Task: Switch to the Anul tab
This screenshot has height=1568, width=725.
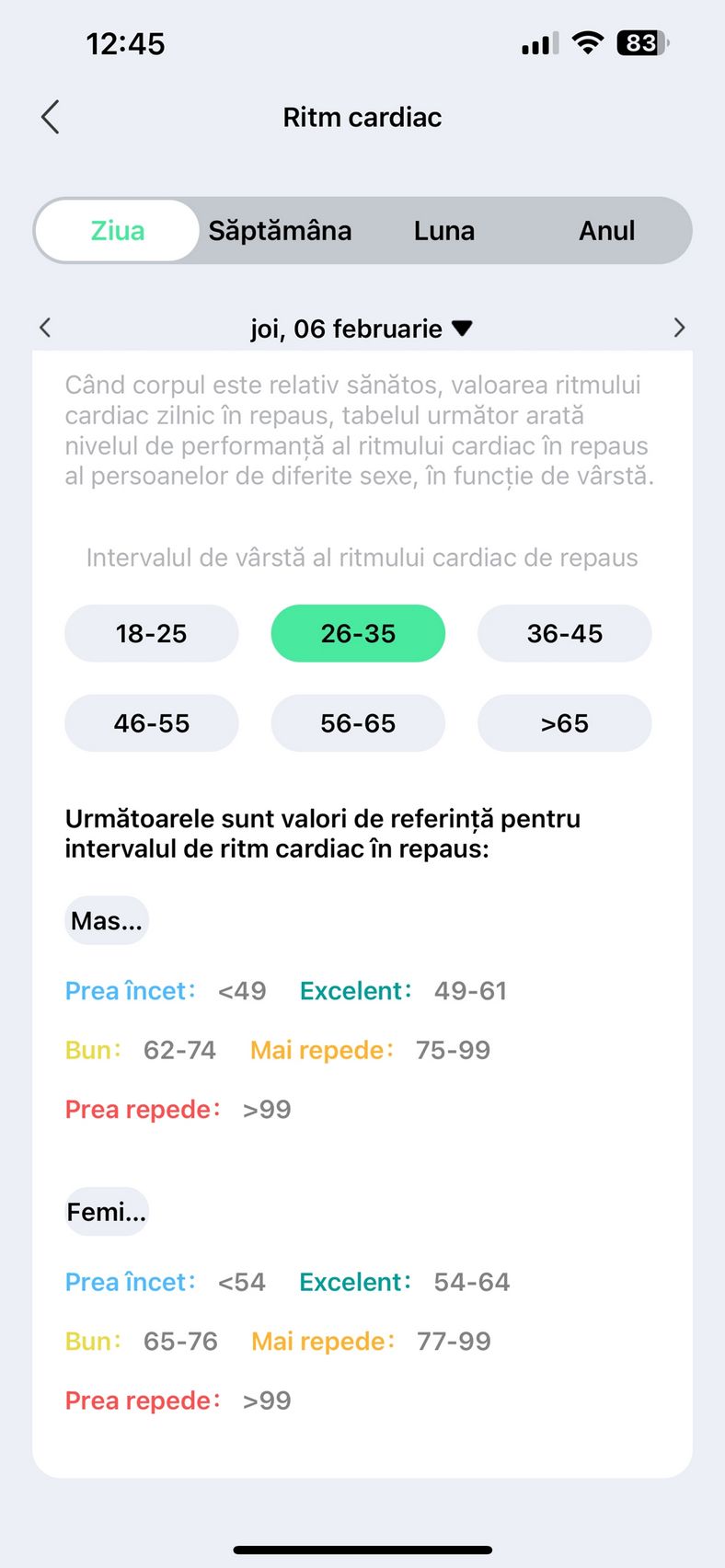Action: tap(607, 231)
